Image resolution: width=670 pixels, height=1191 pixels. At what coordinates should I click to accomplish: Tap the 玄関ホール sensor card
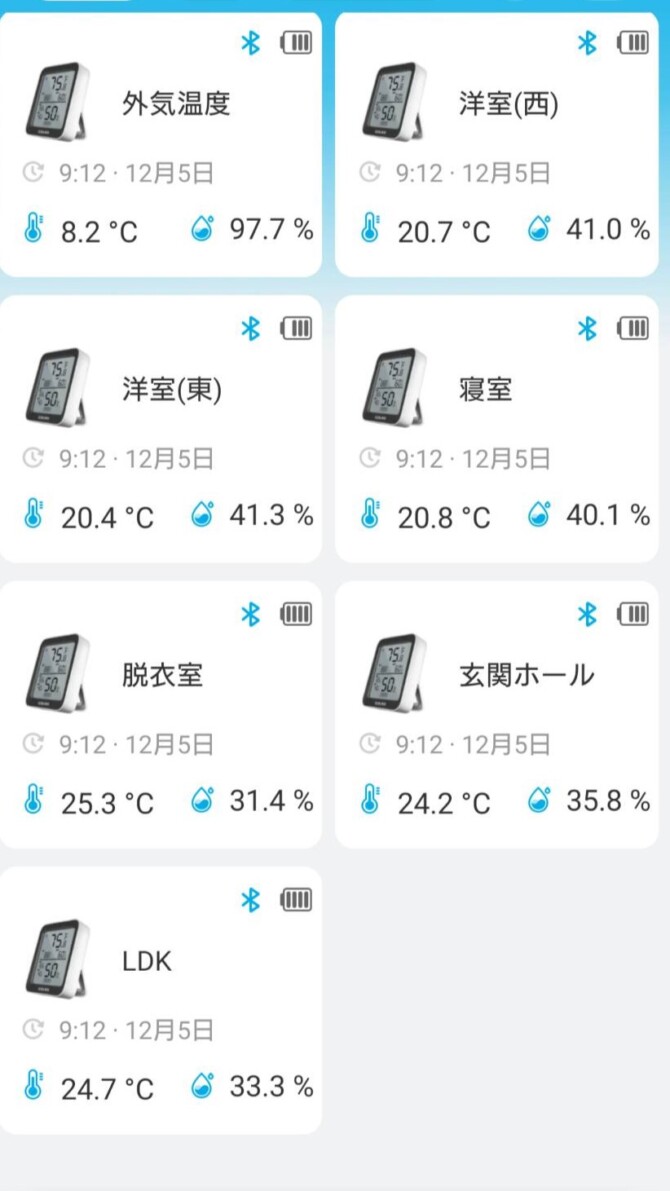(x=497, y=715)
